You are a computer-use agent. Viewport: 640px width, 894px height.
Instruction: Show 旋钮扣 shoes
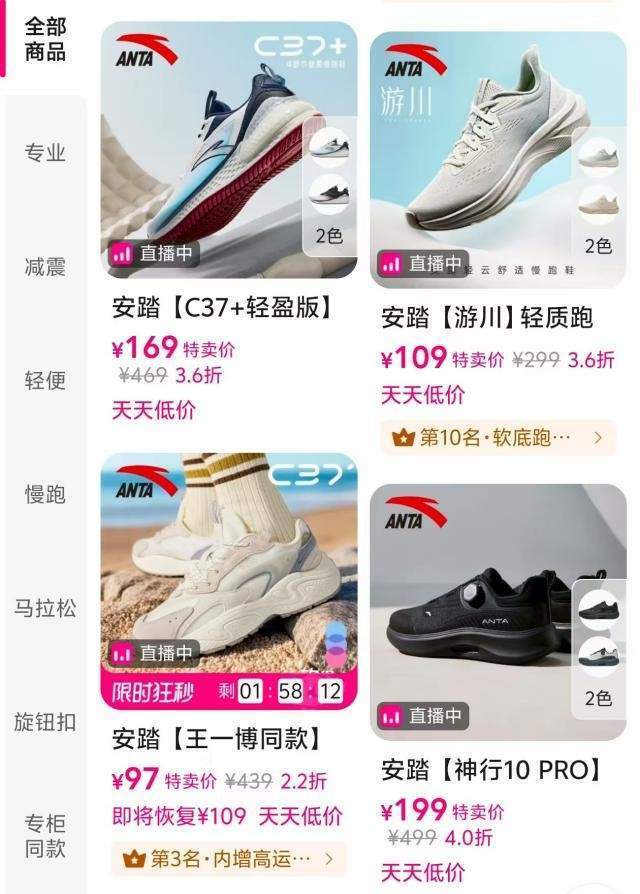click(45, 721)
